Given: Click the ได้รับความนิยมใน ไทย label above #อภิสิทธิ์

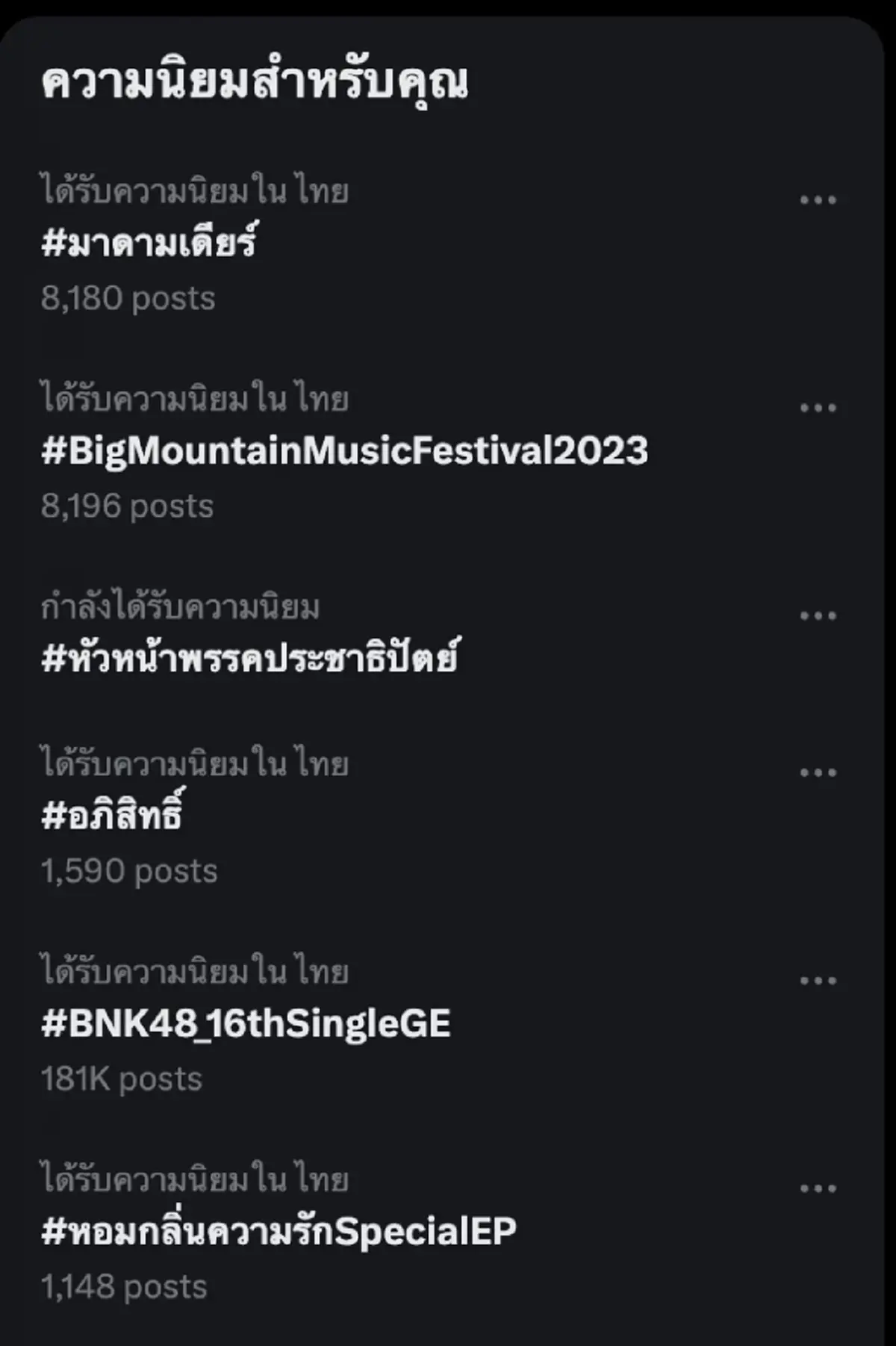Looking at the screenshot, I should [x=194, y=762].
